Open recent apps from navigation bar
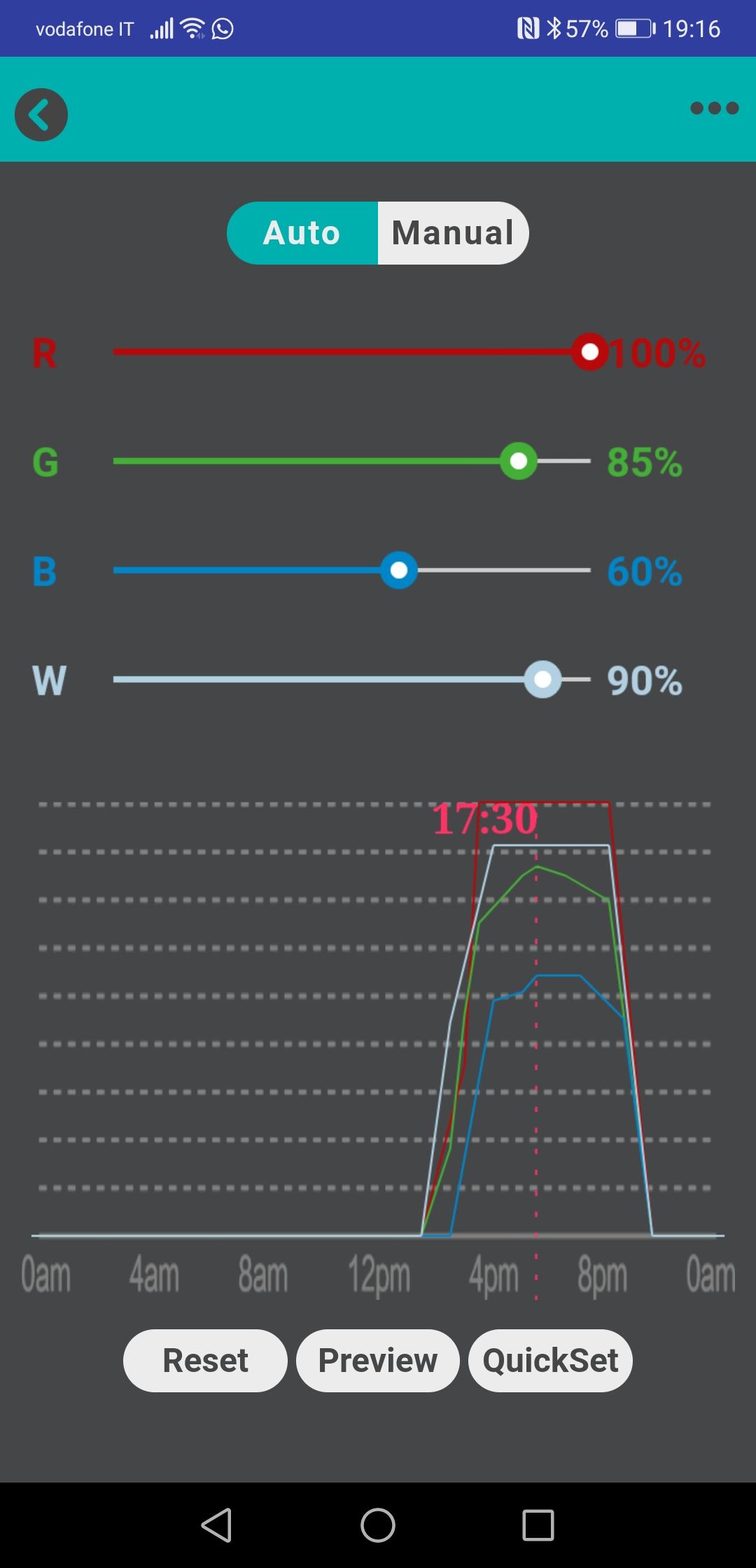Image resolution: width=756 pixels, height=1568 pixels. 538,1525
